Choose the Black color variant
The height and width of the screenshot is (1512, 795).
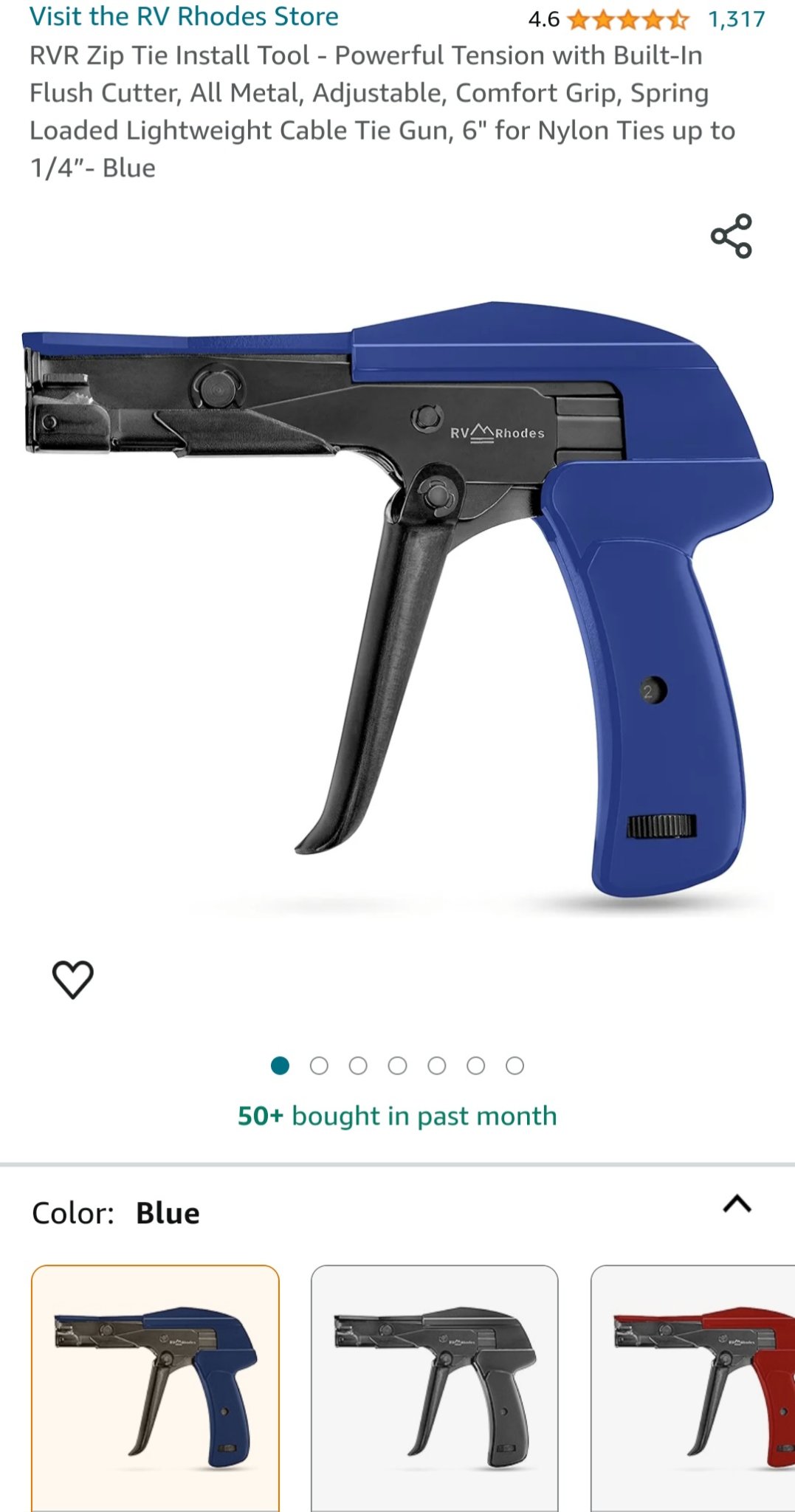[x=434, y=1388]
